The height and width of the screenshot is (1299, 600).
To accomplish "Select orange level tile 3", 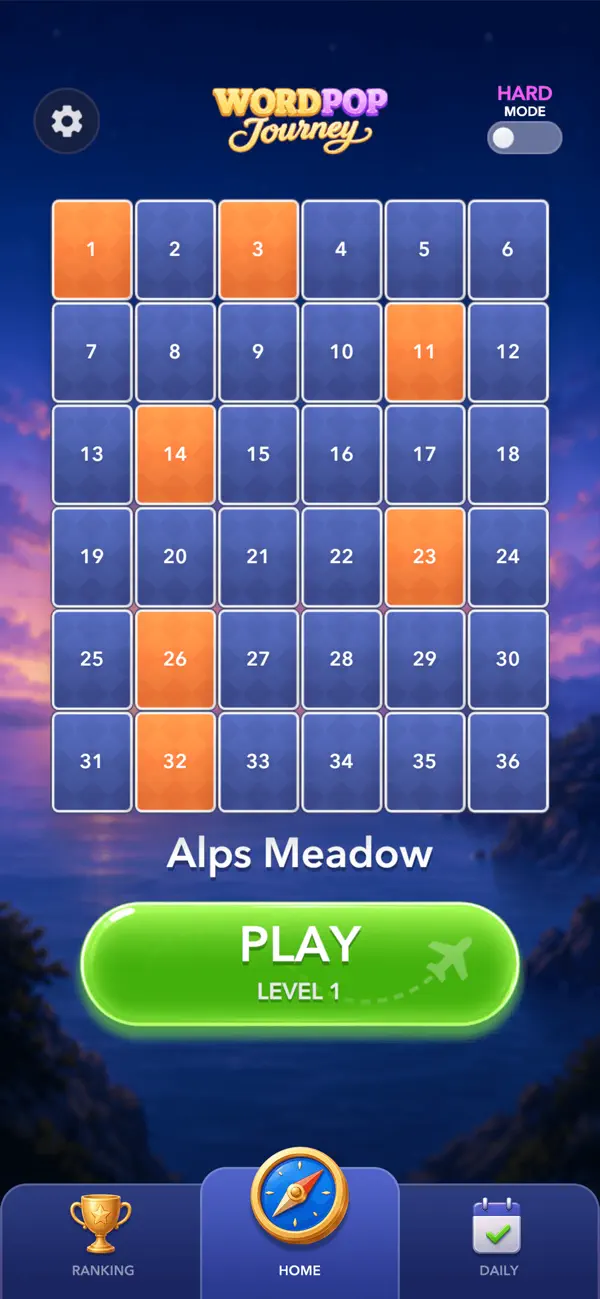I will (258, 249).
